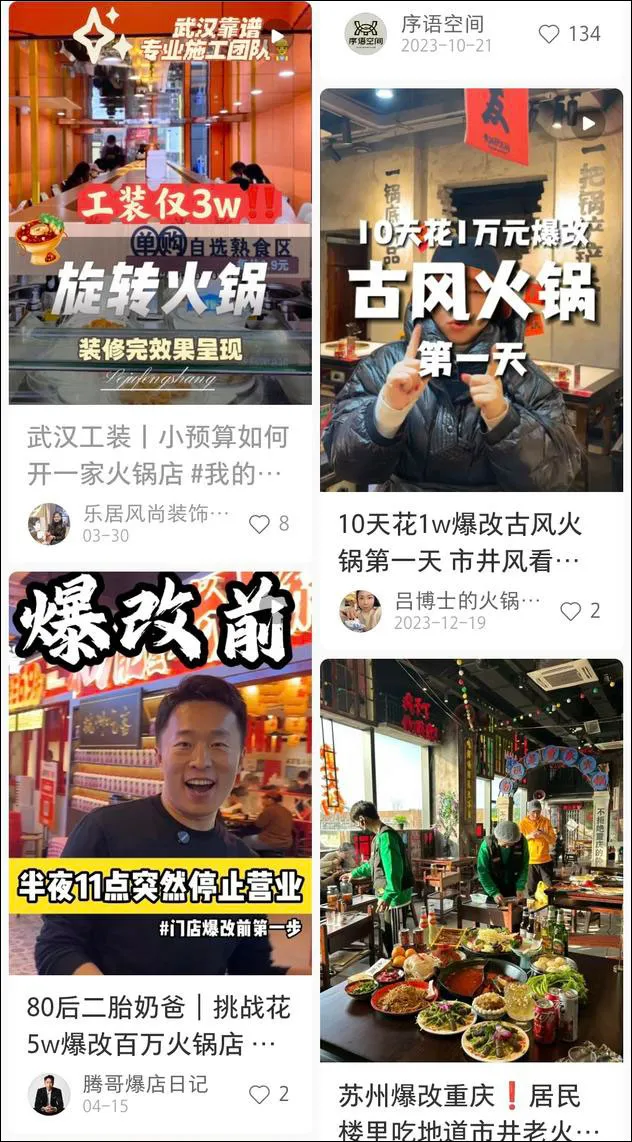Open title 武汉工装｜小预算如何开一家火锅店
This screenshot has height=1142, width=632.
point(158,455)
